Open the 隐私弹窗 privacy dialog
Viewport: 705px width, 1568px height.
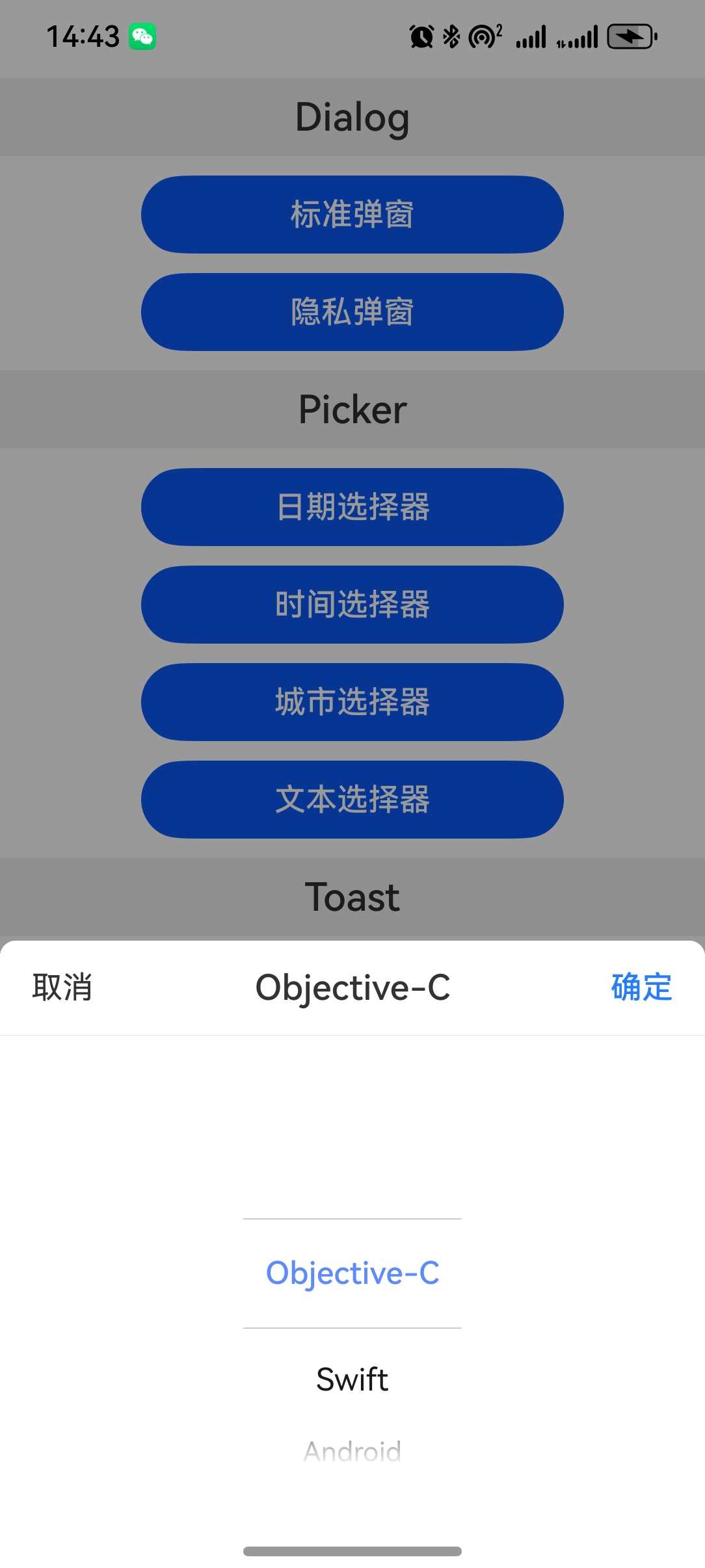(x=352, y=313)
